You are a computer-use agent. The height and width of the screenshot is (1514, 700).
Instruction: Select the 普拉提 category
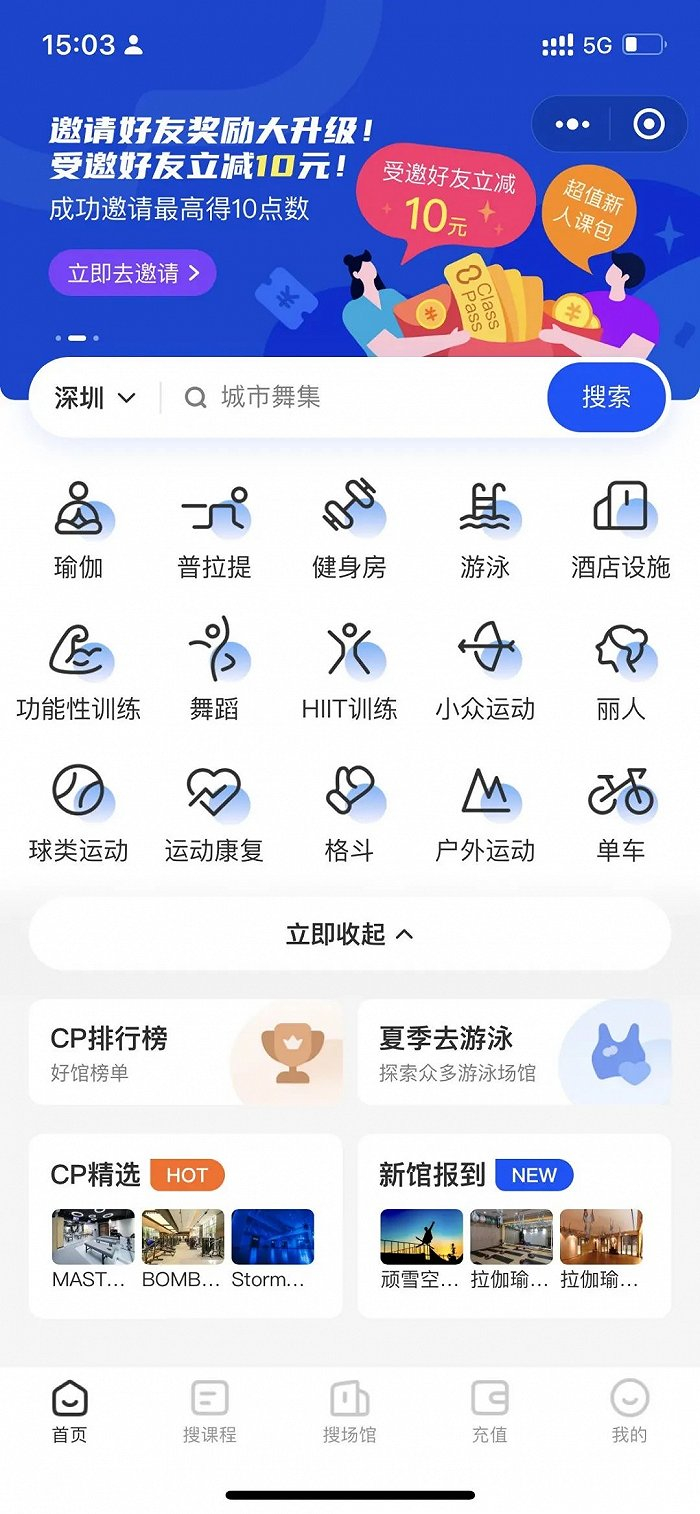(214, 530)
